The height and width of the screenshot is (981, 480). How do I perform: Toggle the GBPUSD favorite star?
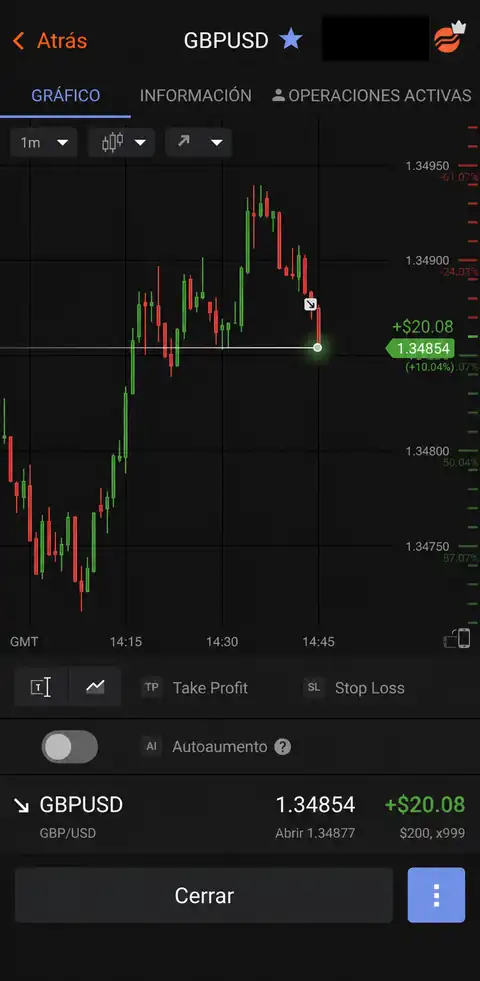click(x=290, y=39)
